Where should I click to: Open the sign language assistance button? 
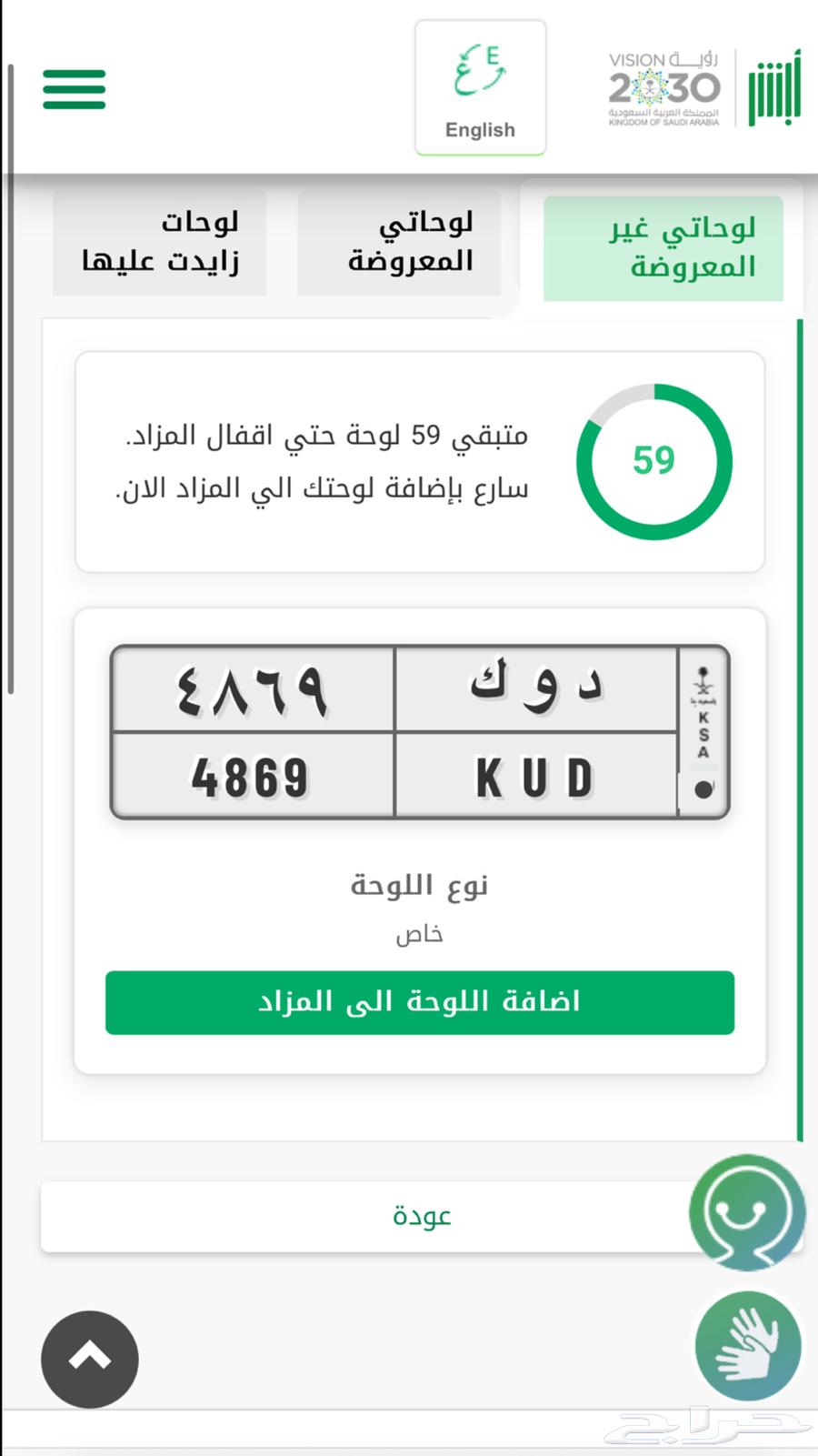click(749, 1346)
